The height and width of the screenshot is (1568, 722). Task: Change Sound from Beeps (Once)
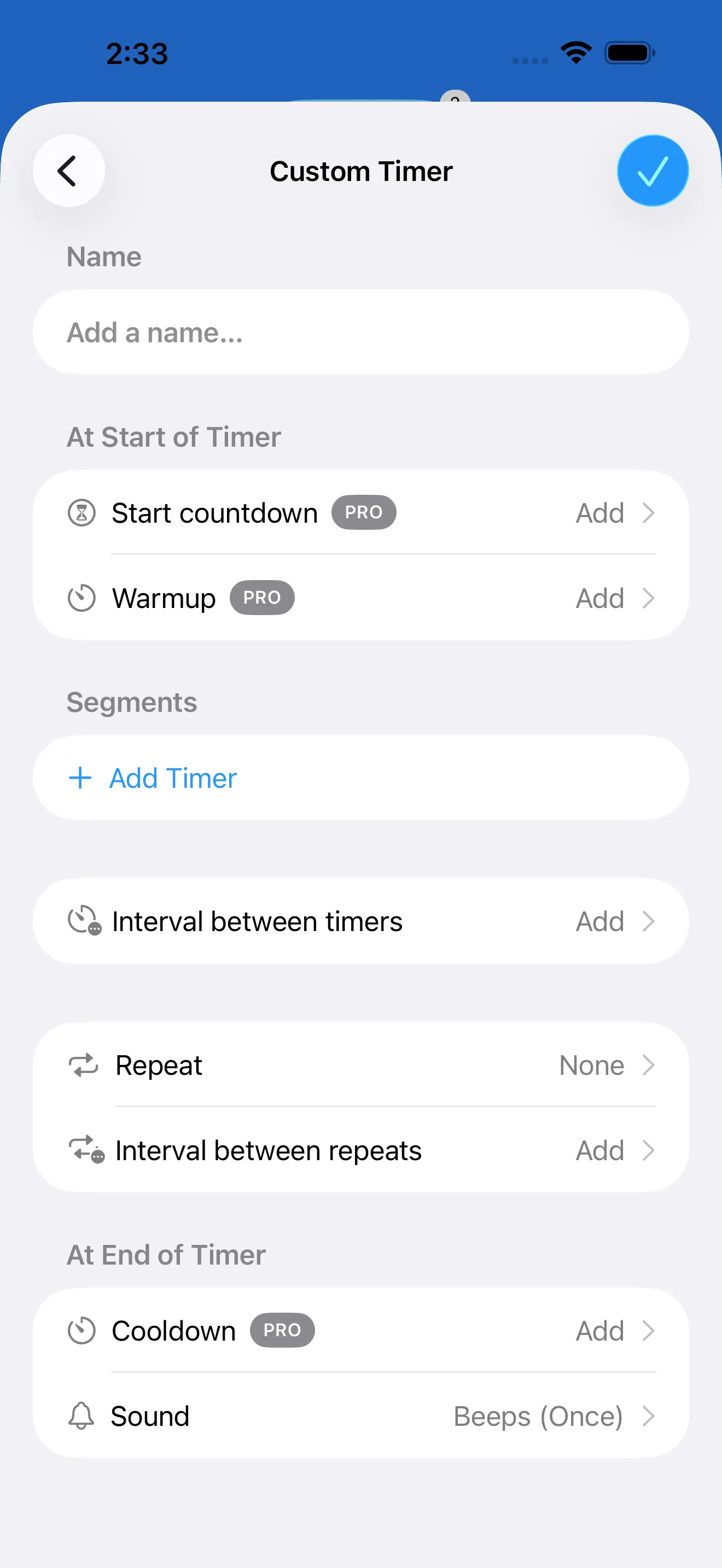(x=538, y=1416)
